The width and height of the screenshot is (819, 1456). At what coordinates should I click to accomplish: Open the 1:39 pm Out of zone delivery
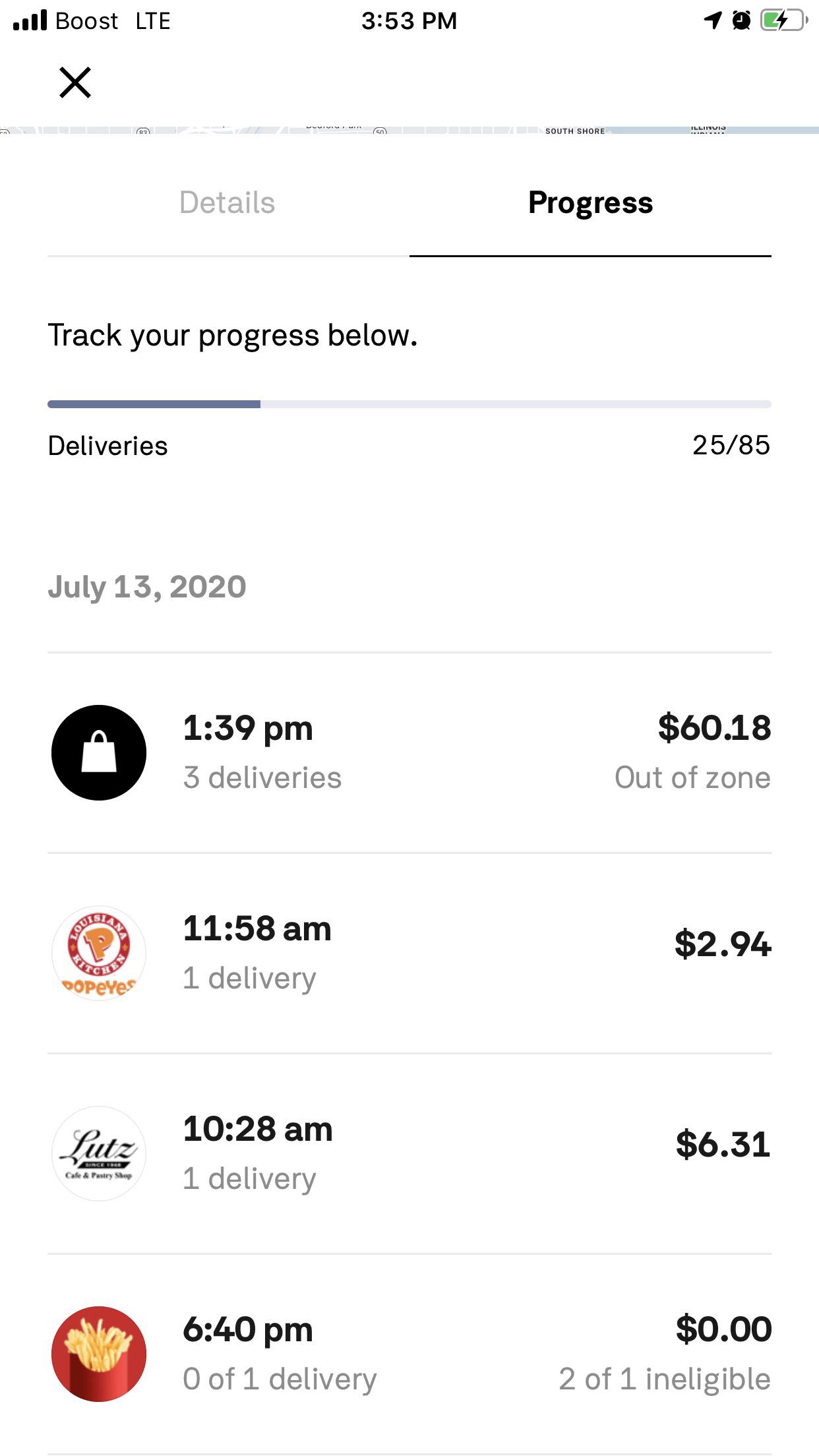pos(409,752)
